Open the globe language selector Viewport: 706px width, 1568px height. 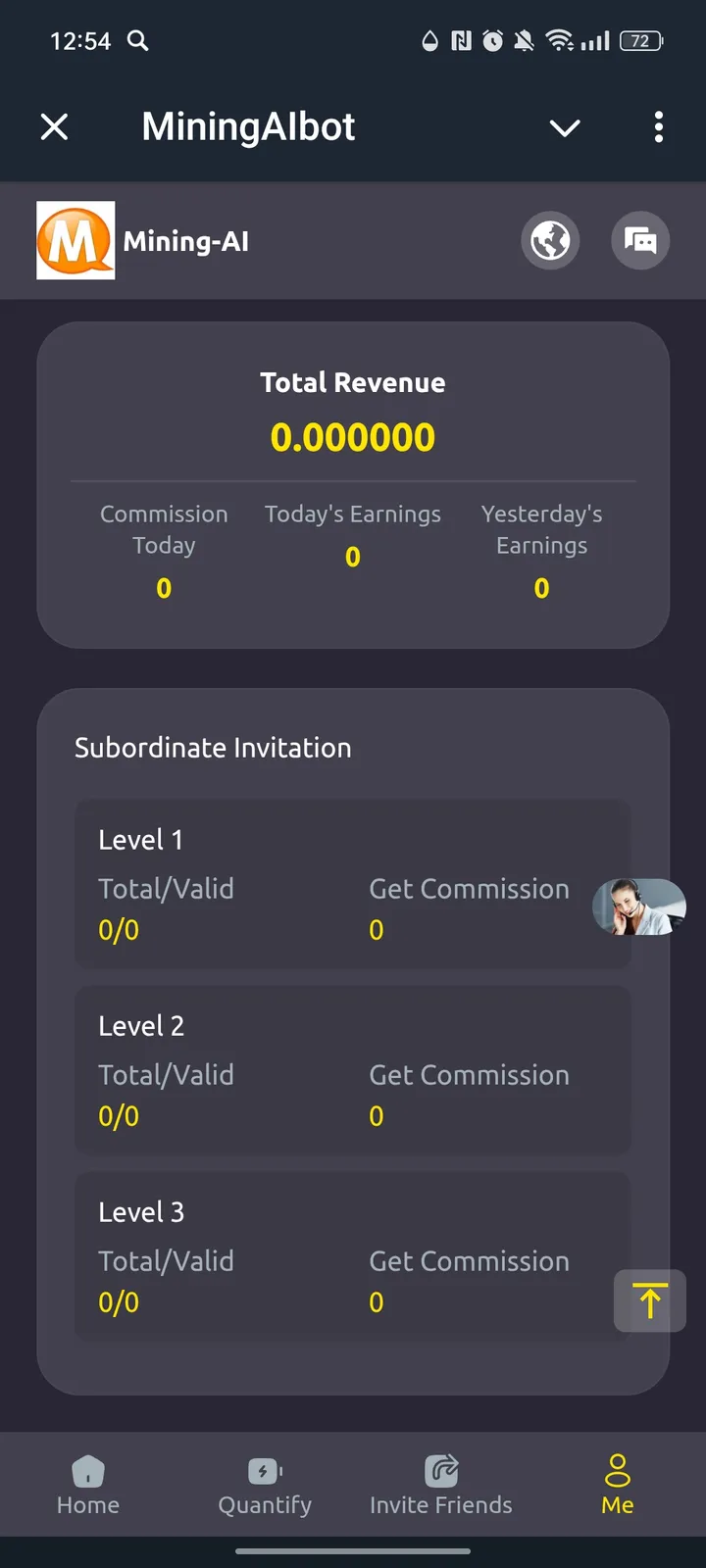click(550, 240)
